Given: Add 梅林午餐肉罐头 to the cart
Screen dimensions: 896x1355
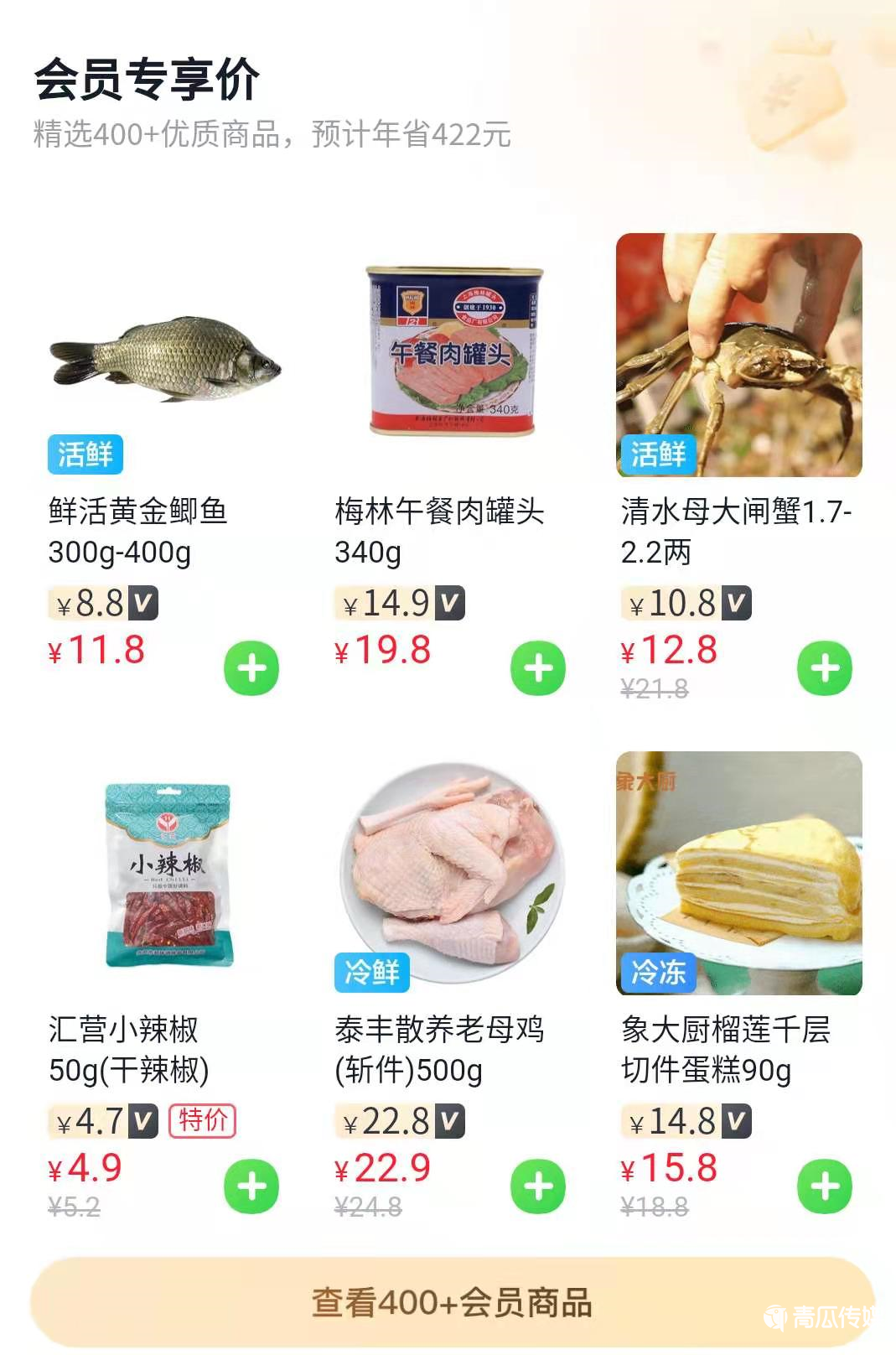Looking at the screenshot, I should (538, 668).
